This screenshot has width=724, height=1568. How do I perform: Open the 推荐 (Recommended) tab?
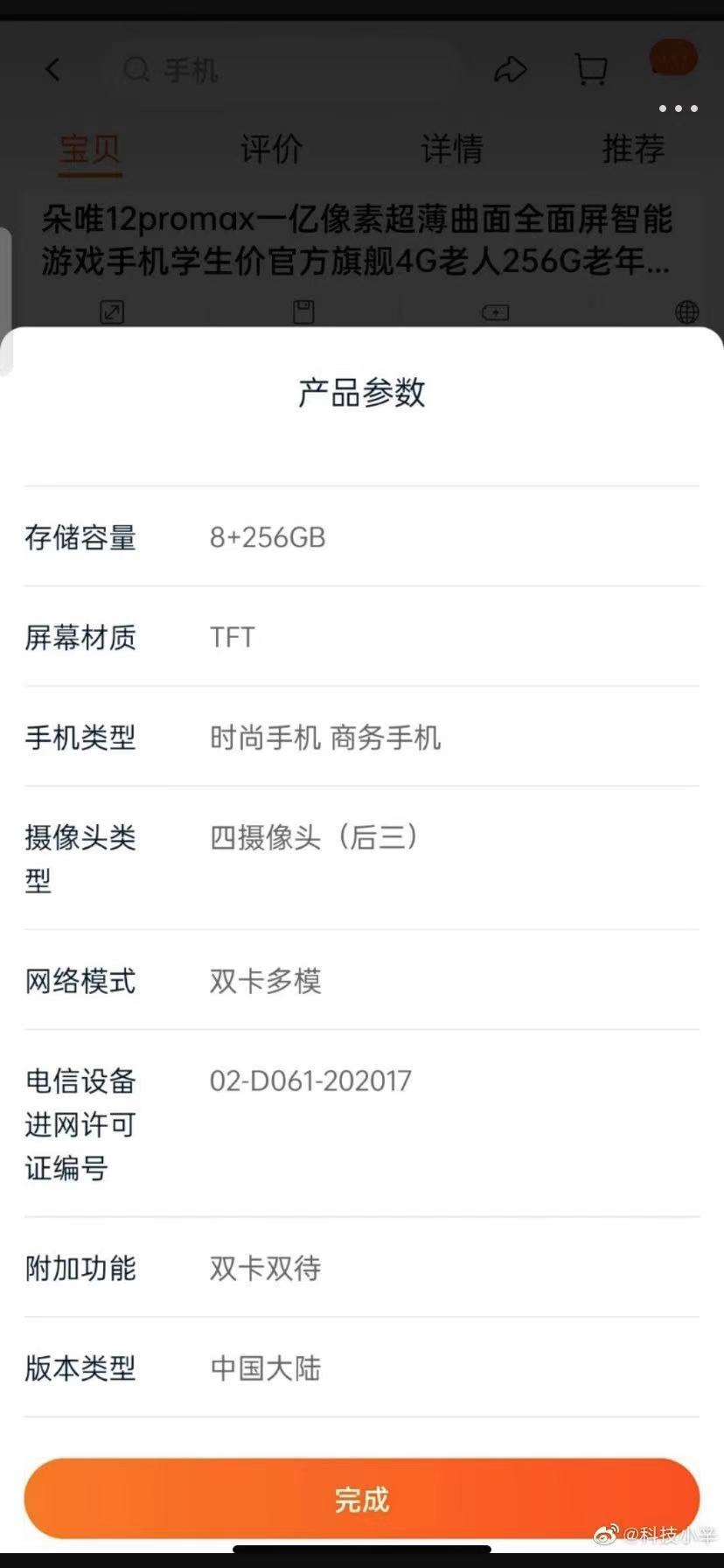[633, 150]
